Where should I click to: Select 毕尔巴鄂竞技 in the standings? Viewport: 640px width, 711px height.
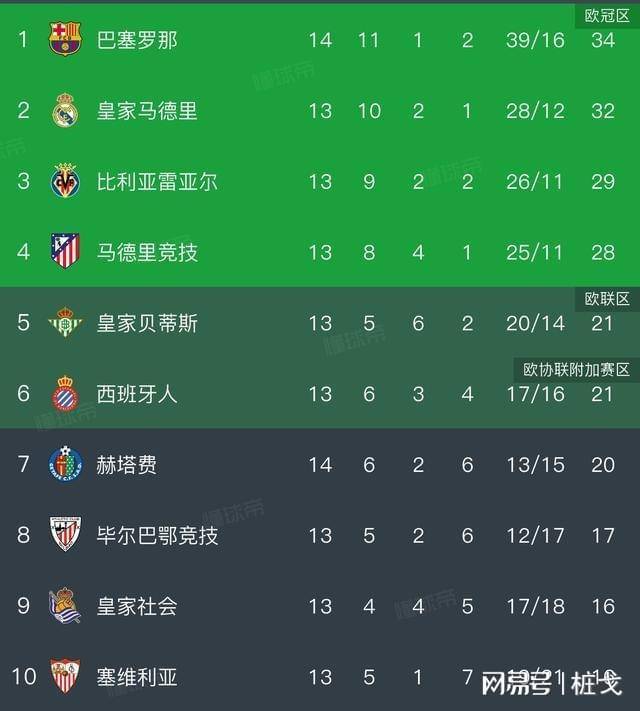(x=157, y=536)
